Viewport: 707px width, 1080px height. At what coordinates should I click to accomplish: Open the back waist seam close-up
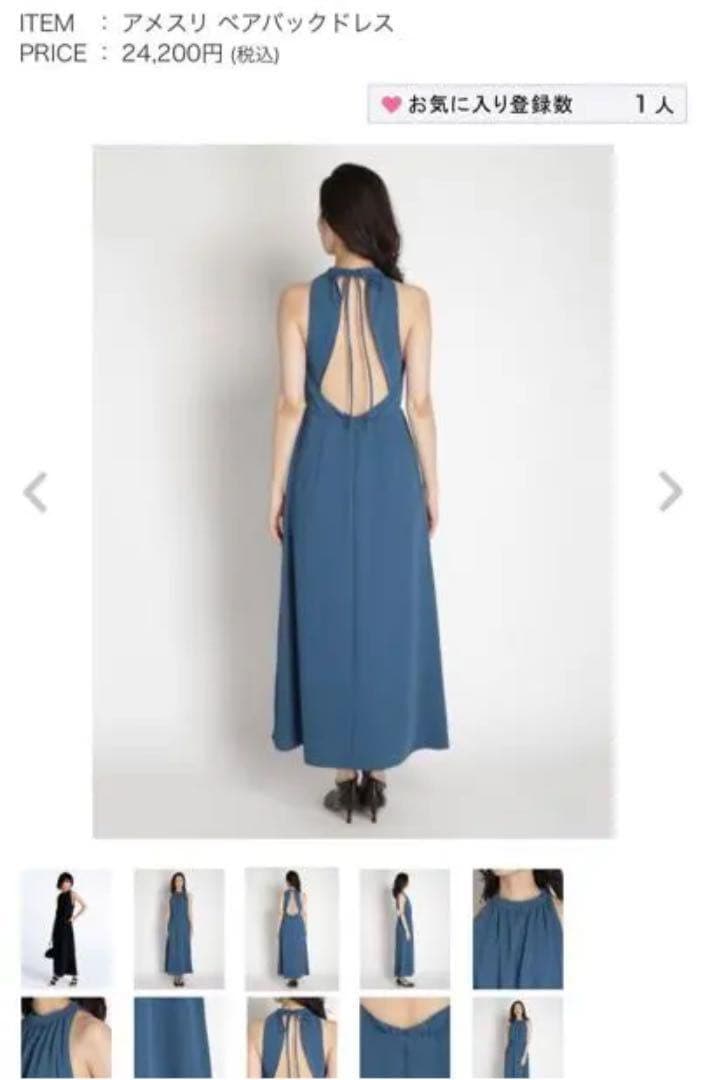click(404, 1037)
